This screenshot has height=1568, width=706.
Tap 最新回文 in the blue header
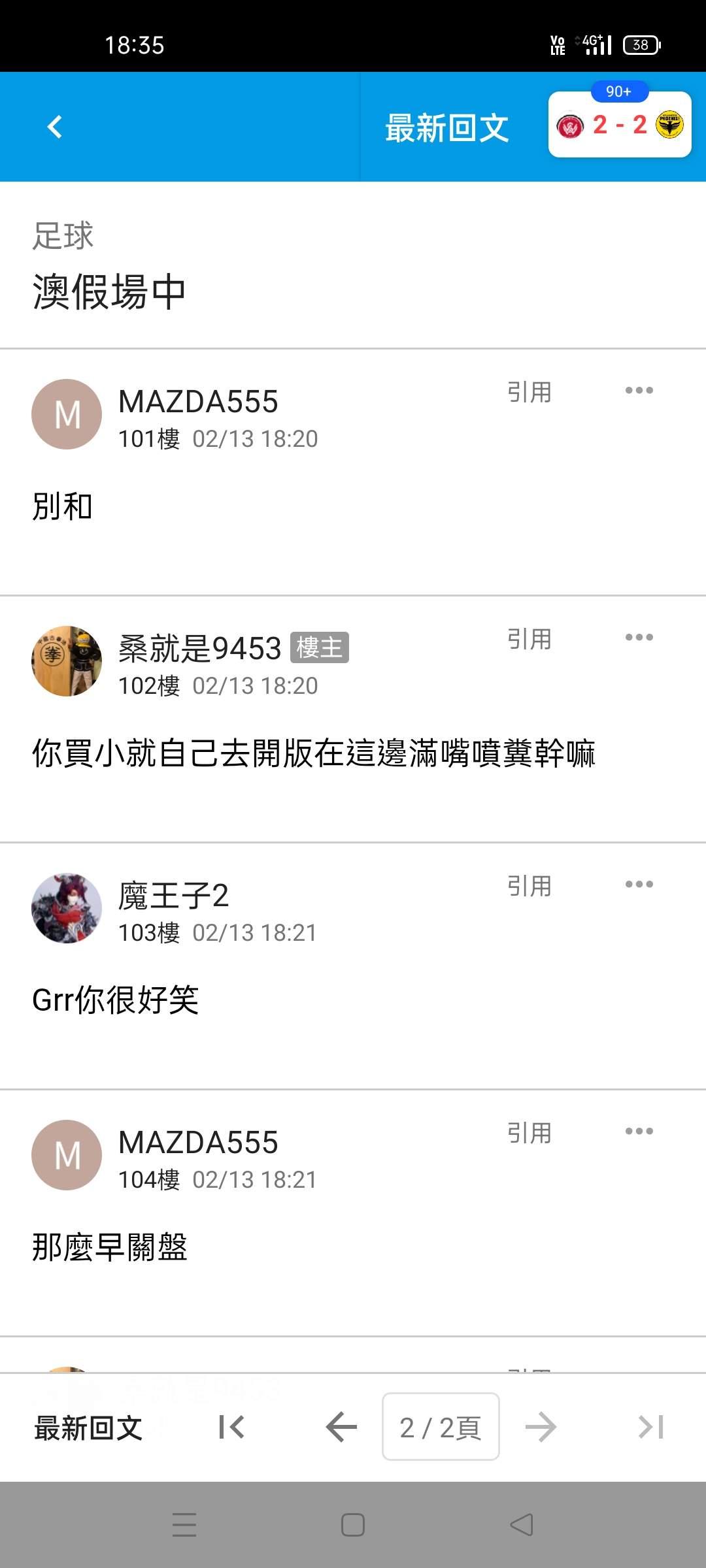(446, 128)
